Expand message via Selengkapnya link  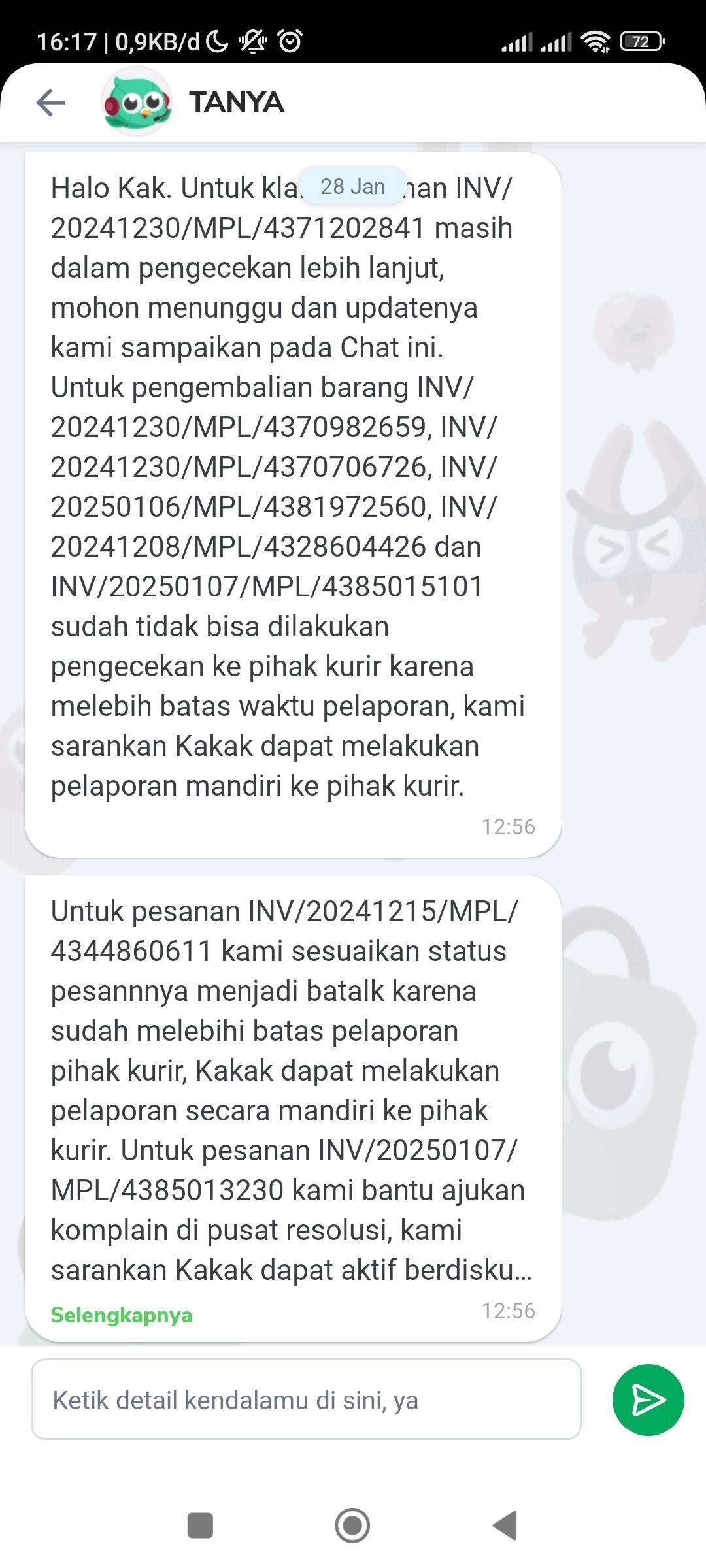click(122, 1315)
